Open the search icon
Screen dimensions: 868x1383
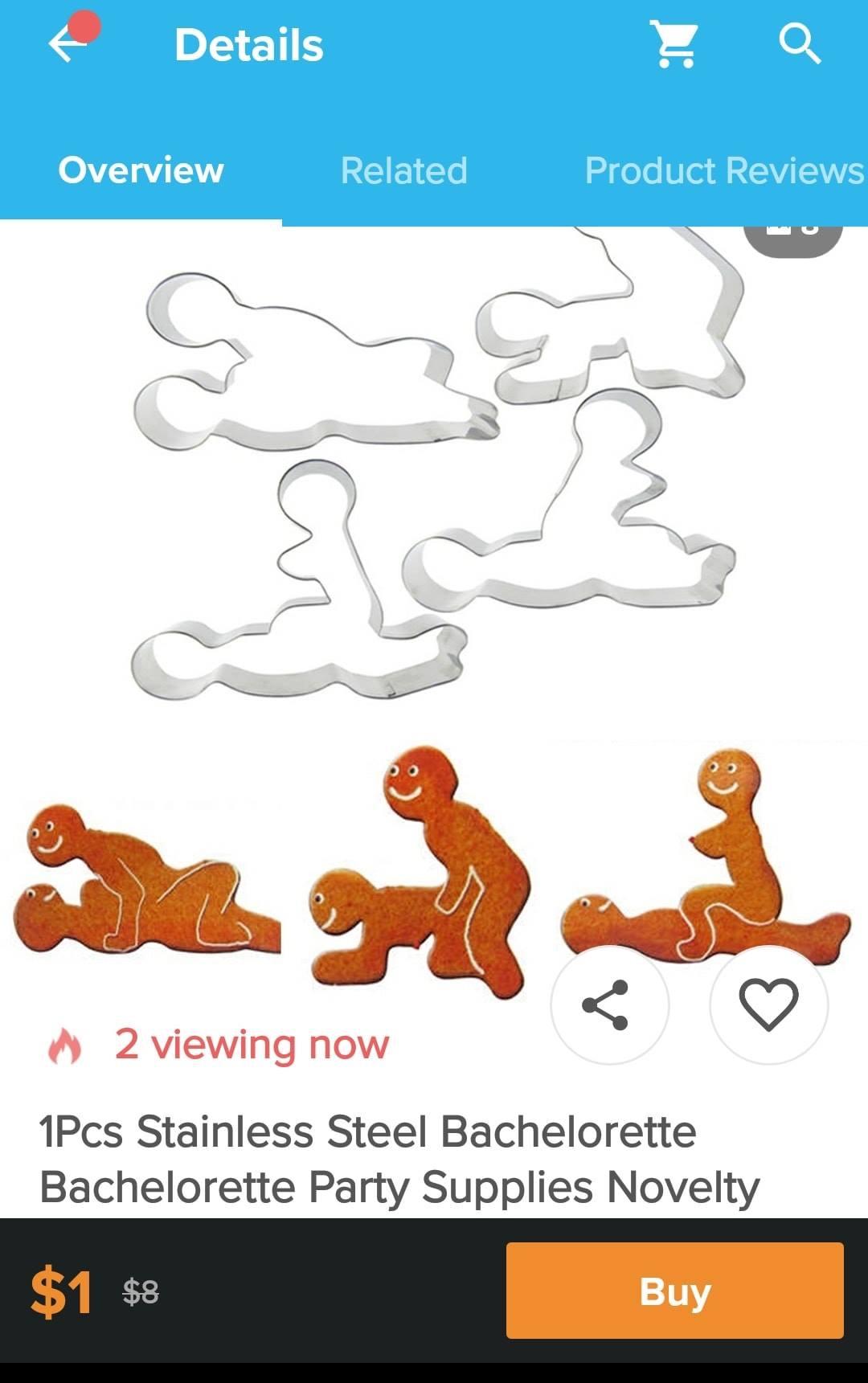[x=800, y=44]
